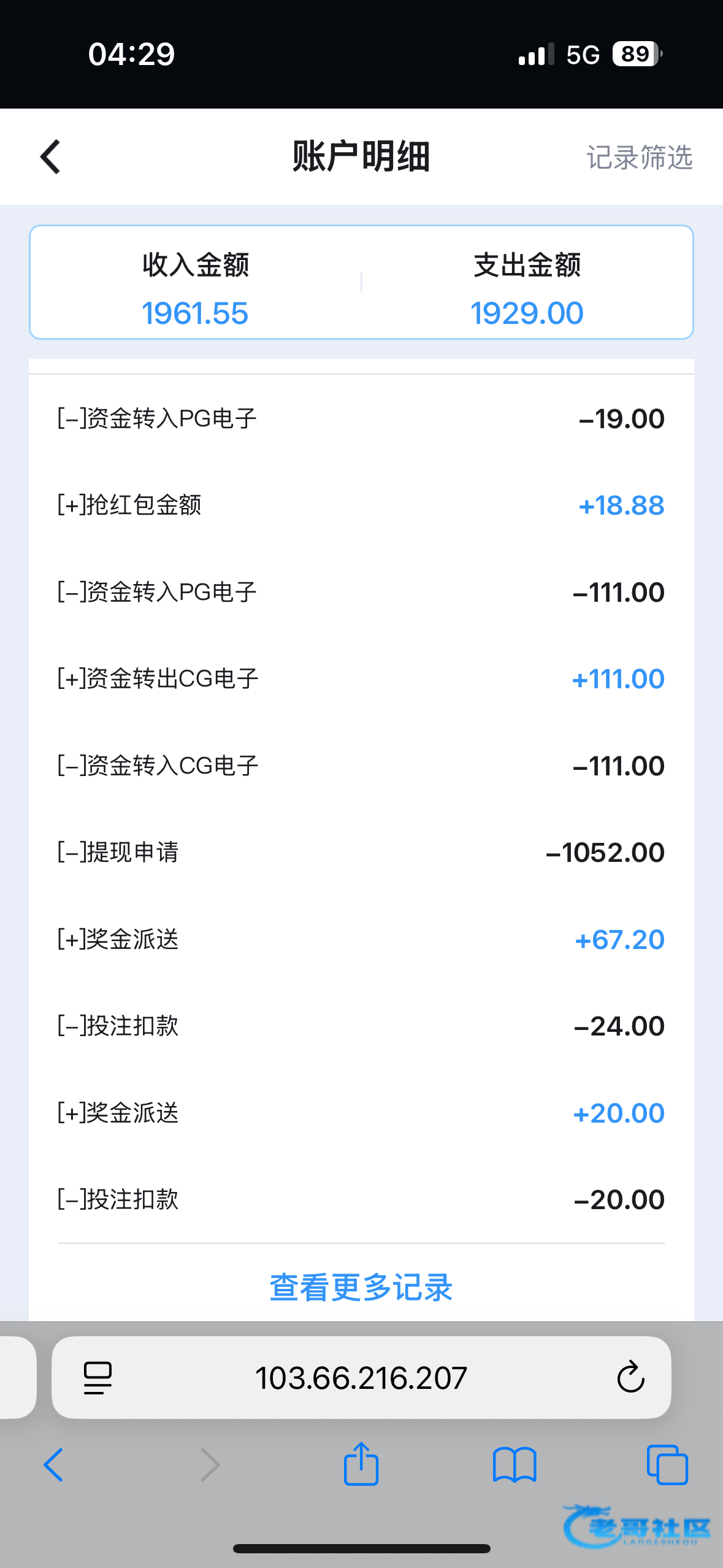This screenshot has width=723, height=1568.
Task: Share this page from Safari
Action: [361, 1464]
